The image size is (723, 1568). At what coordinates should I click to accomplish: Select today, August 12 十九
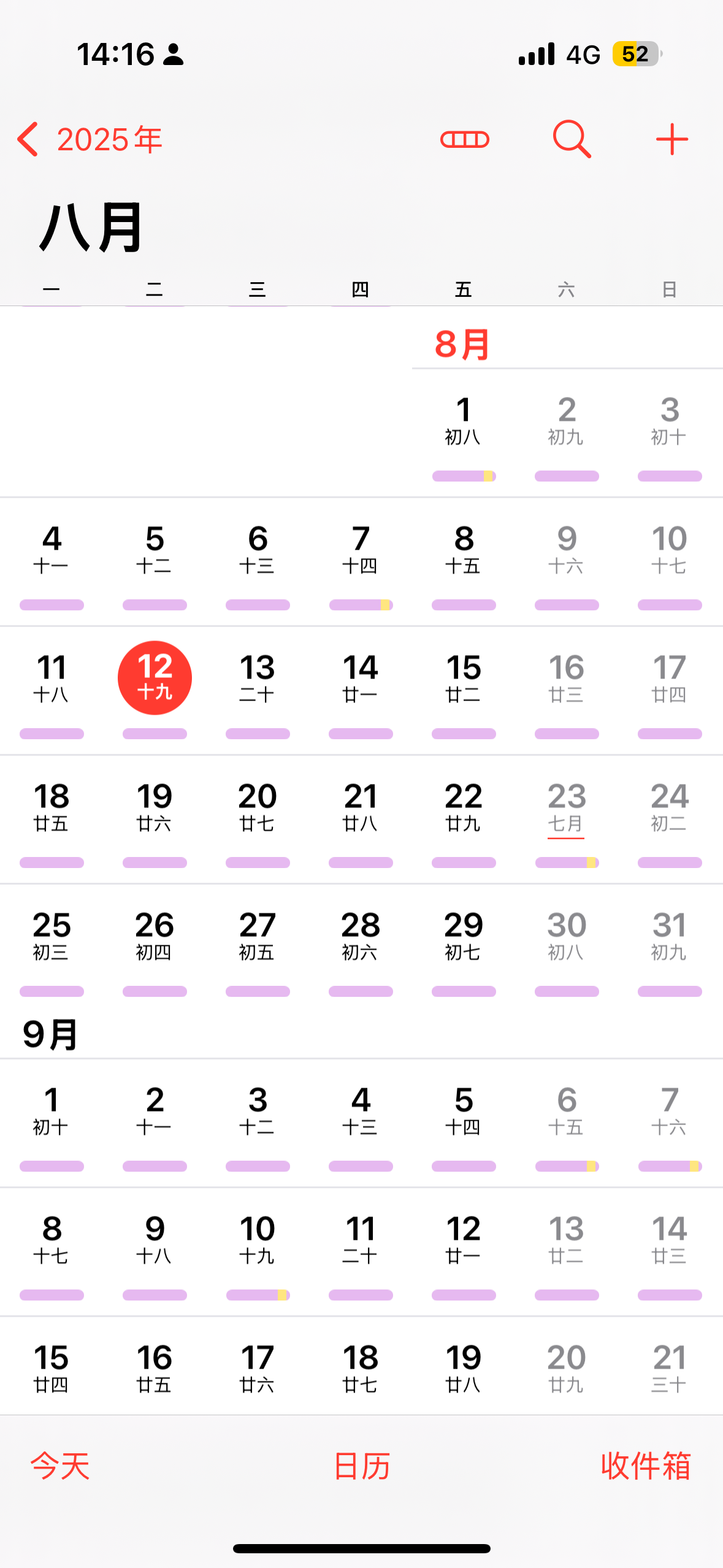[155, 678]
